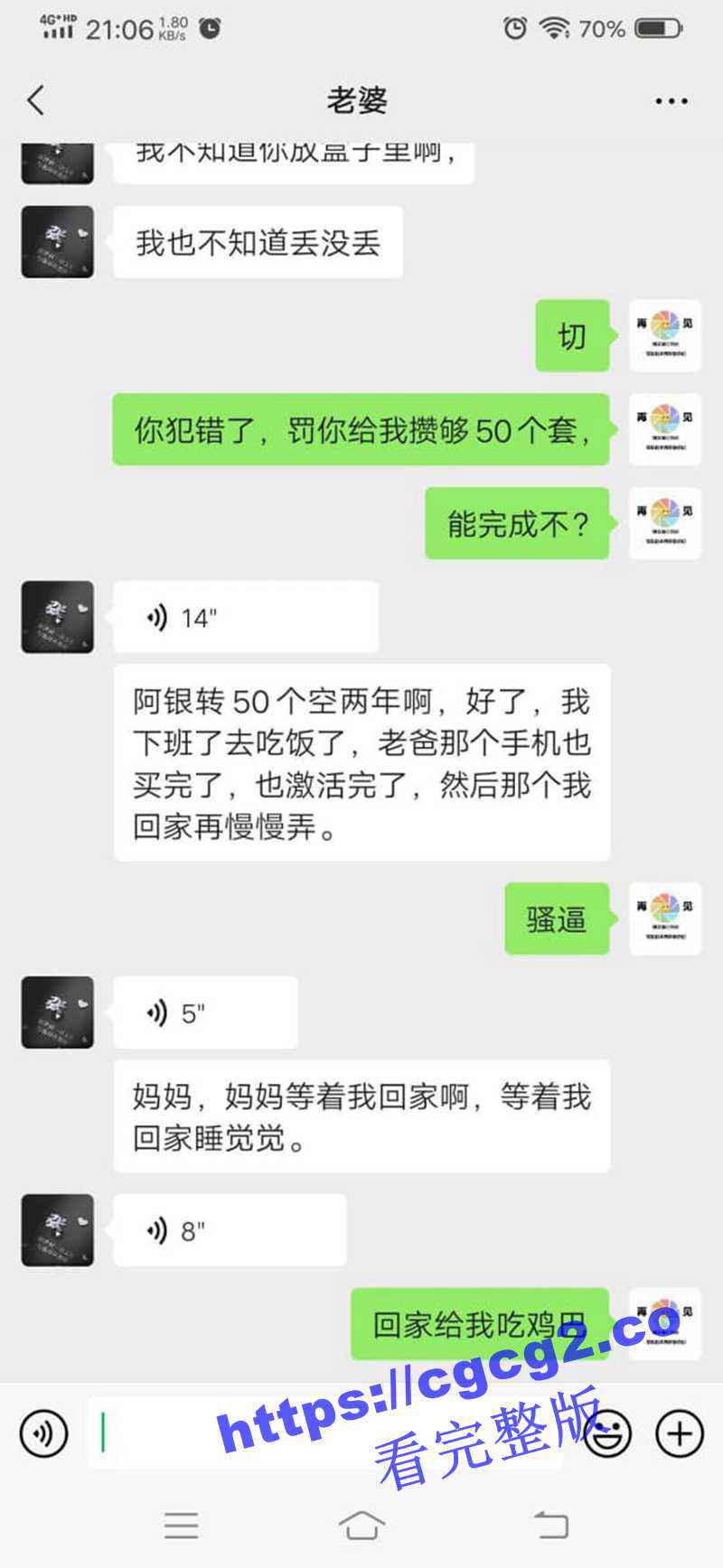Open the chat info overflow menu
Viewport: 723px width, 1568px height.
(671, 101)
